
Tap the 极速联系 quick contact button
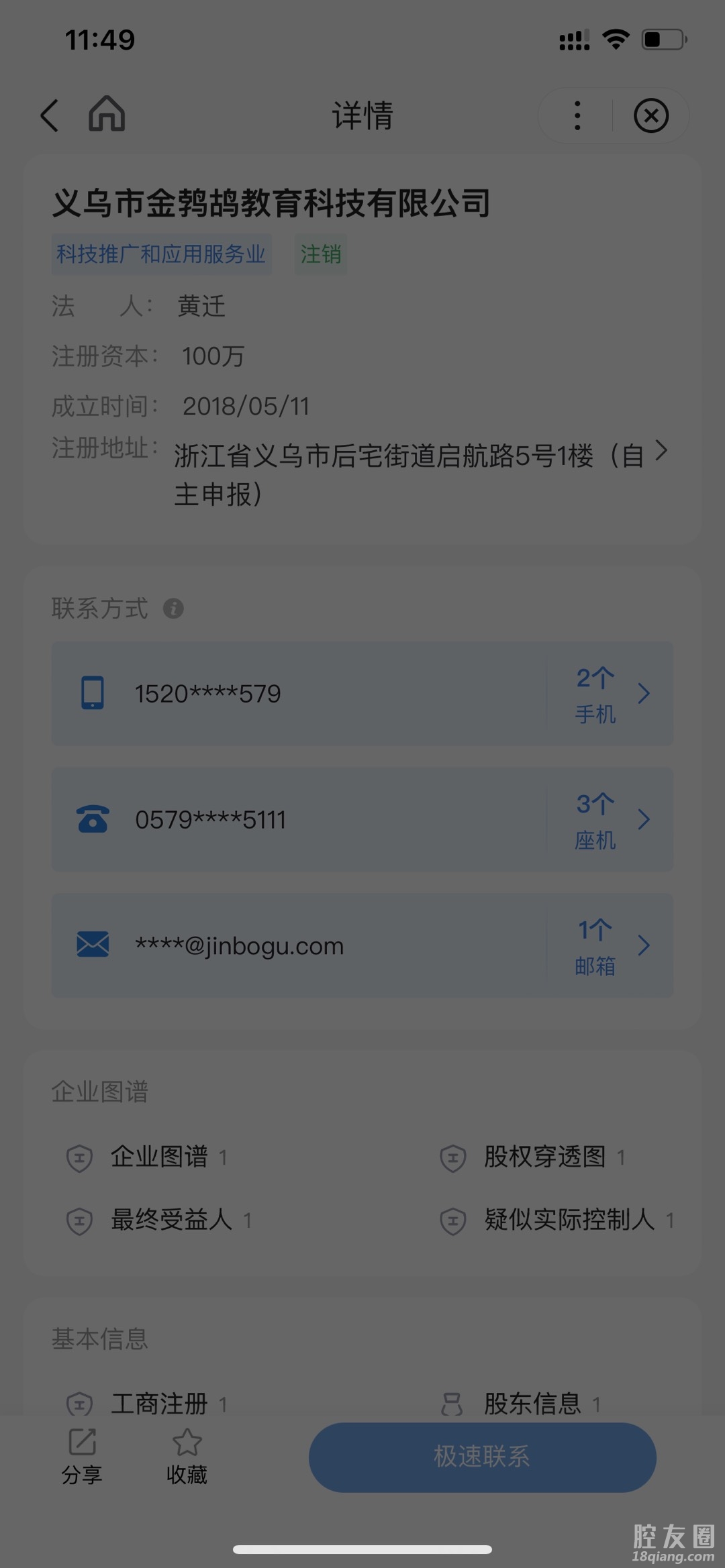click(x=482, y=1457)
